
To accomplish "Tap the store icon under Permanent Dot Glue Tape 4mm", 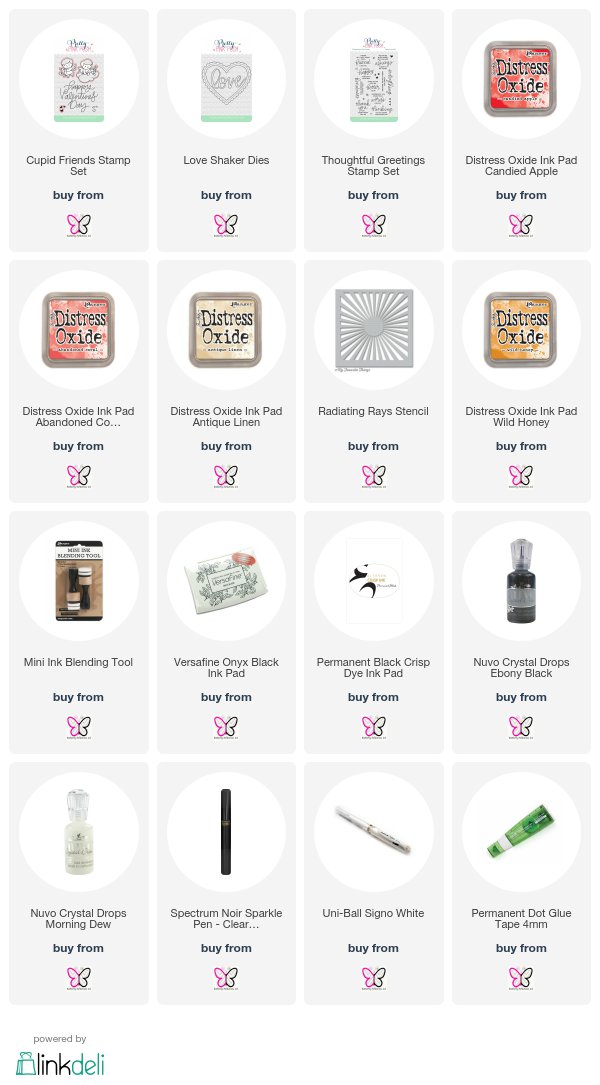I will pos(521,978).
